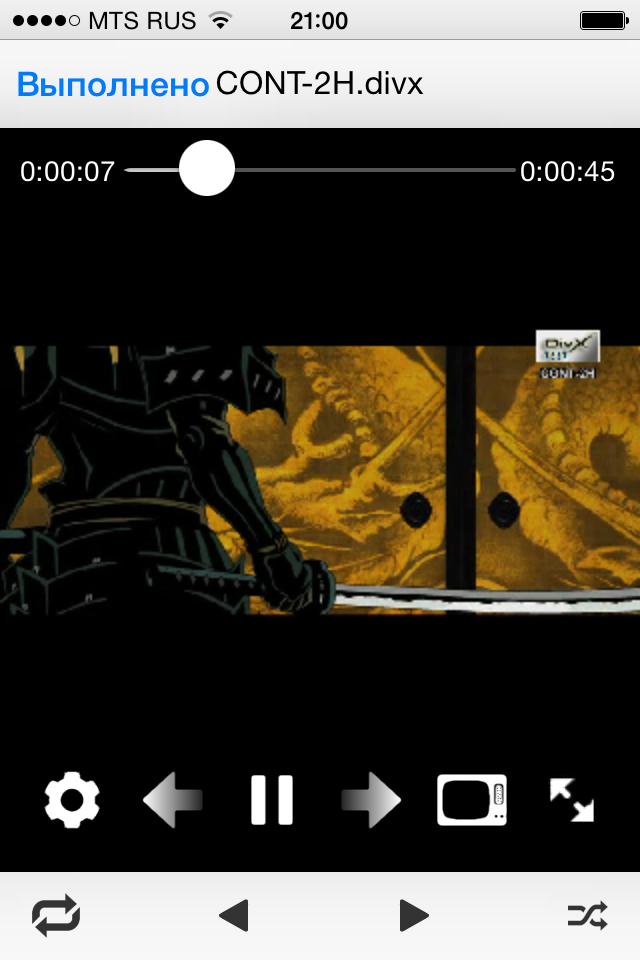Enter fullscreen with the expand arrows
The image size is (640, 960).
tap(572, 800)
